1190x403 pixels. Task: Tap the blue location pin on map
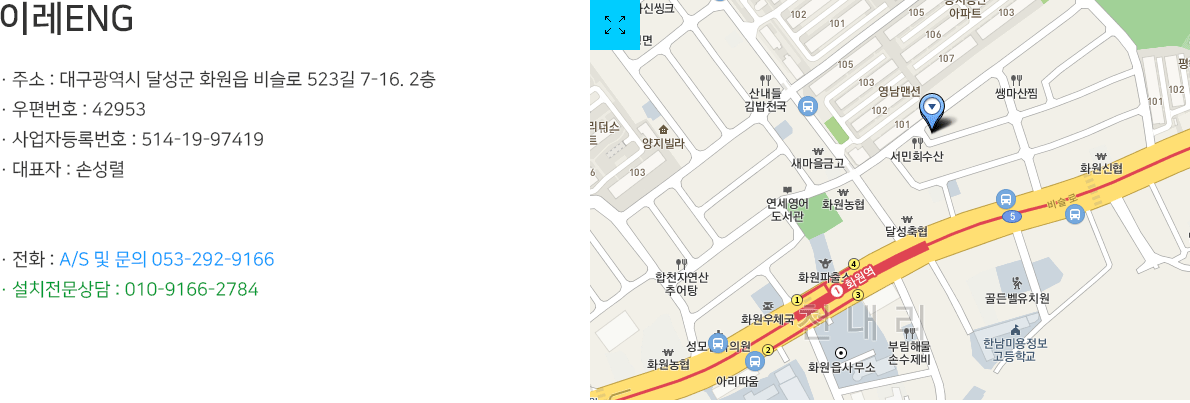[933, 108]
